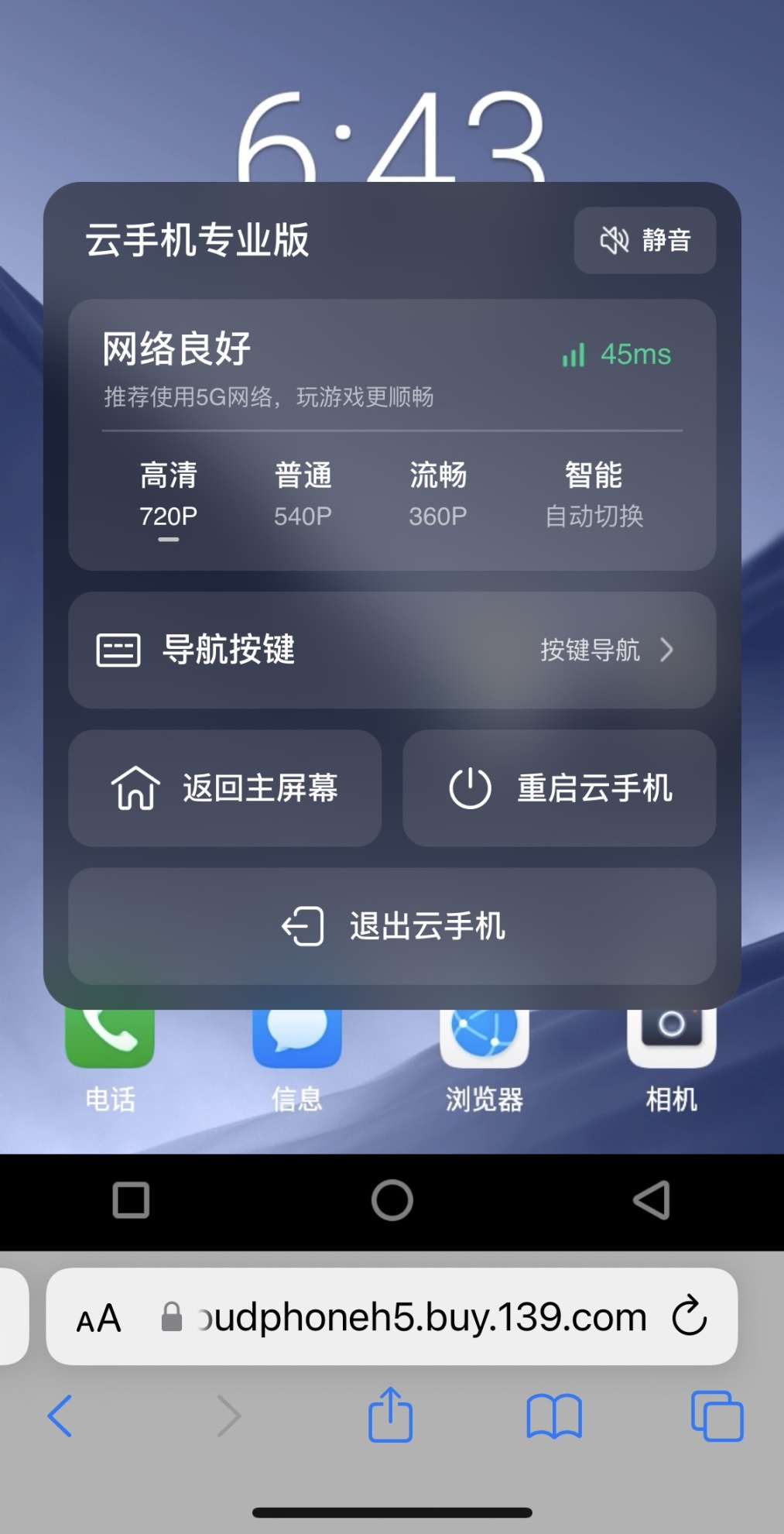This screenshot has height=1534, width=784.
Task: Tap the cloud phone back triangle
Action: coord(652,1200)
